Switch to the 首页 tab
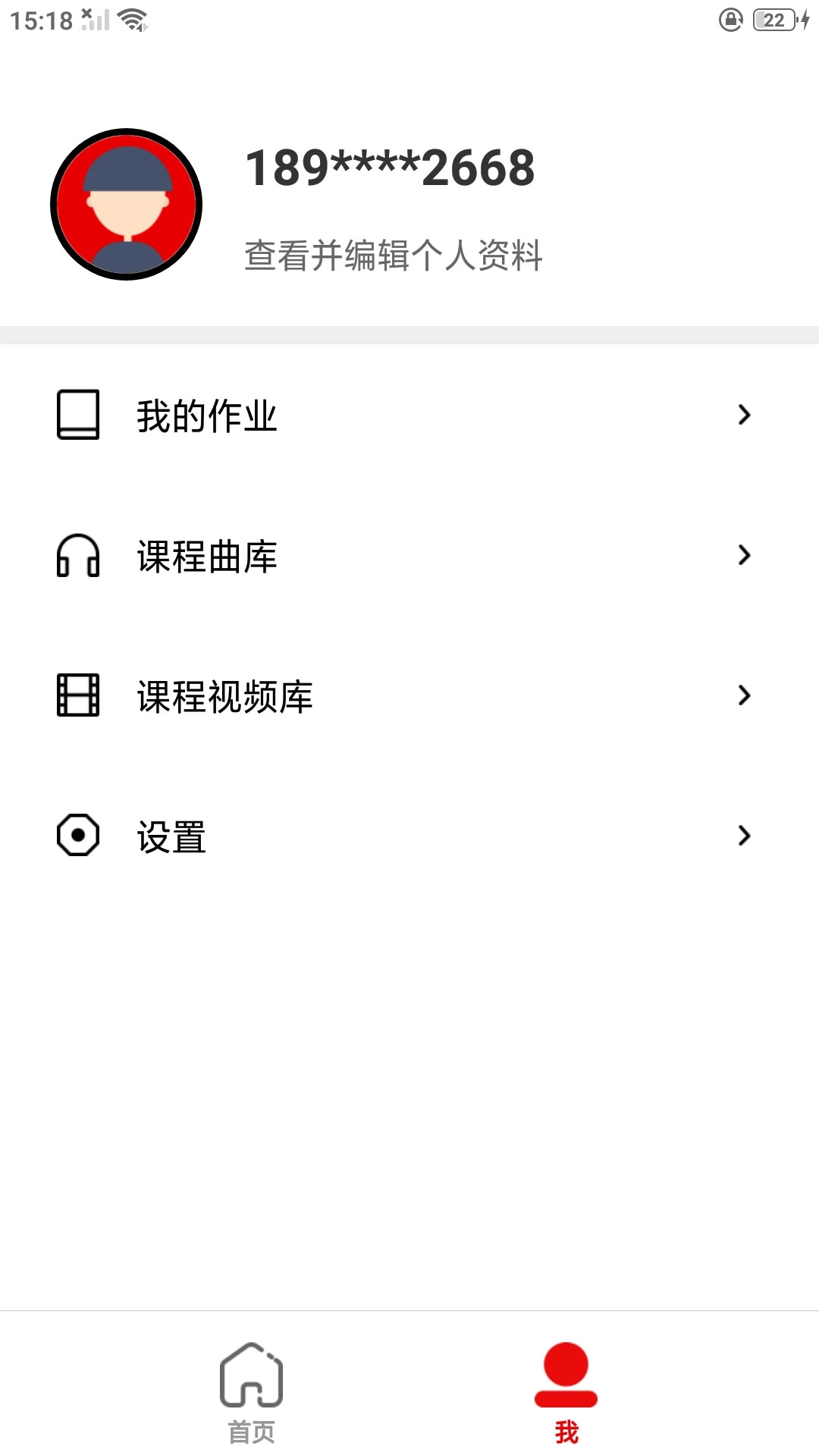 251,1392
